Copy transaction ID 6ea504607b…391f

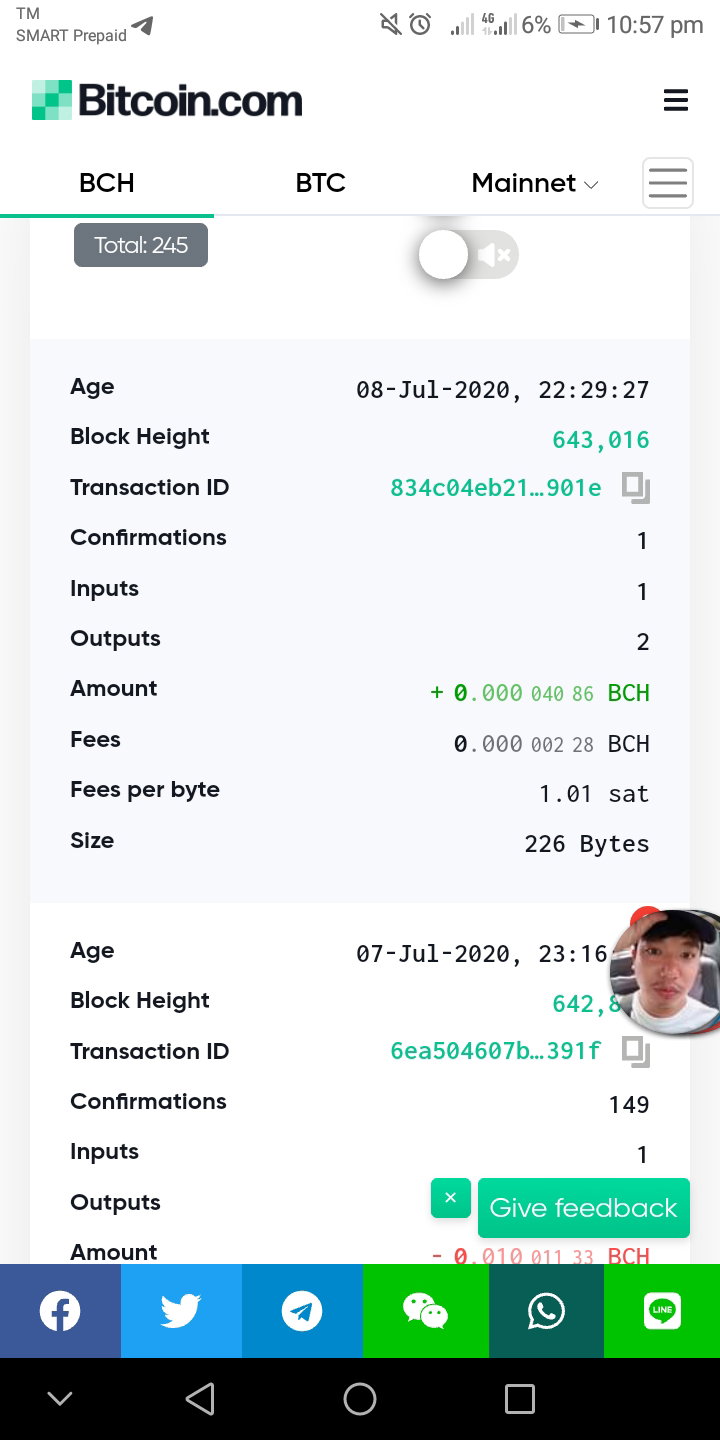(x=636, y=1052)
